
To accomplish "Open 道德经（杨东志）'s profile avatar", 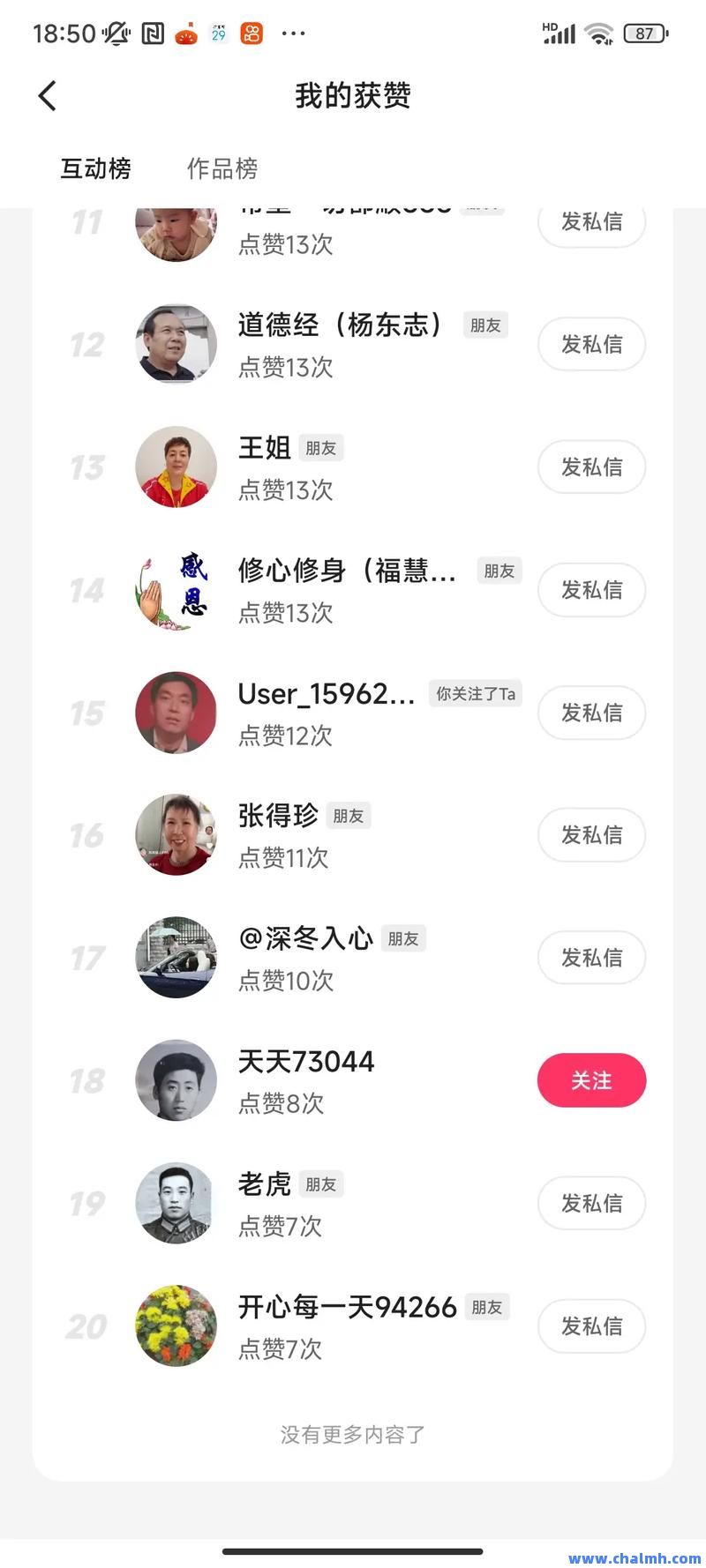I will coord(176,344).
